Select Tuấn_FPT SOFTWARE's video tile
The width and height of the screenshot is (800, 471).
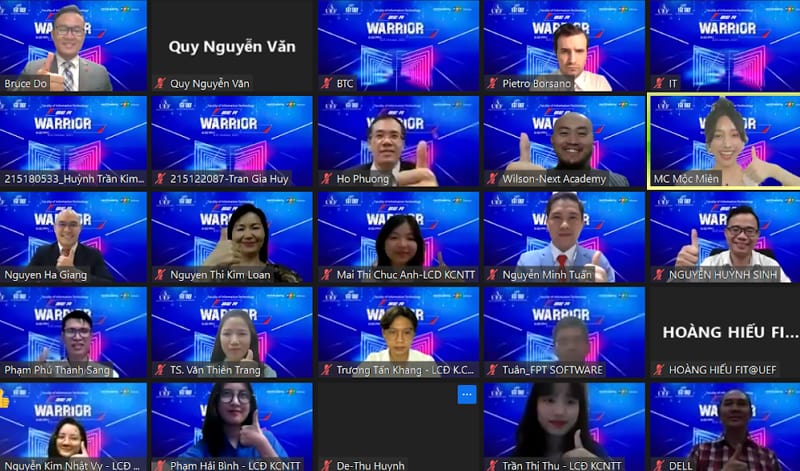click(563, 332)
